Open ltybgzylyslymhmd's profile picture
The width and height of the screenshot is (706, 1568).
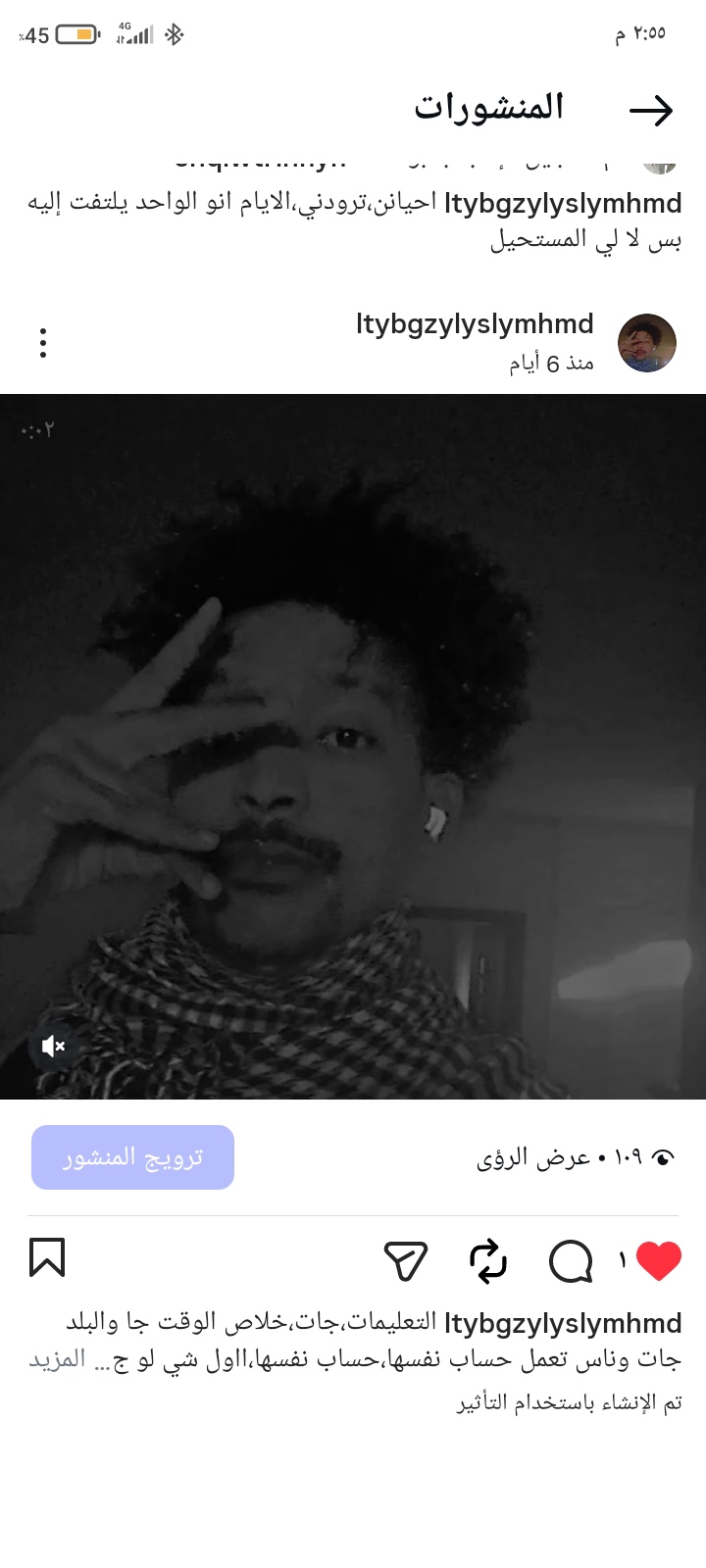[x=646, y=343]
